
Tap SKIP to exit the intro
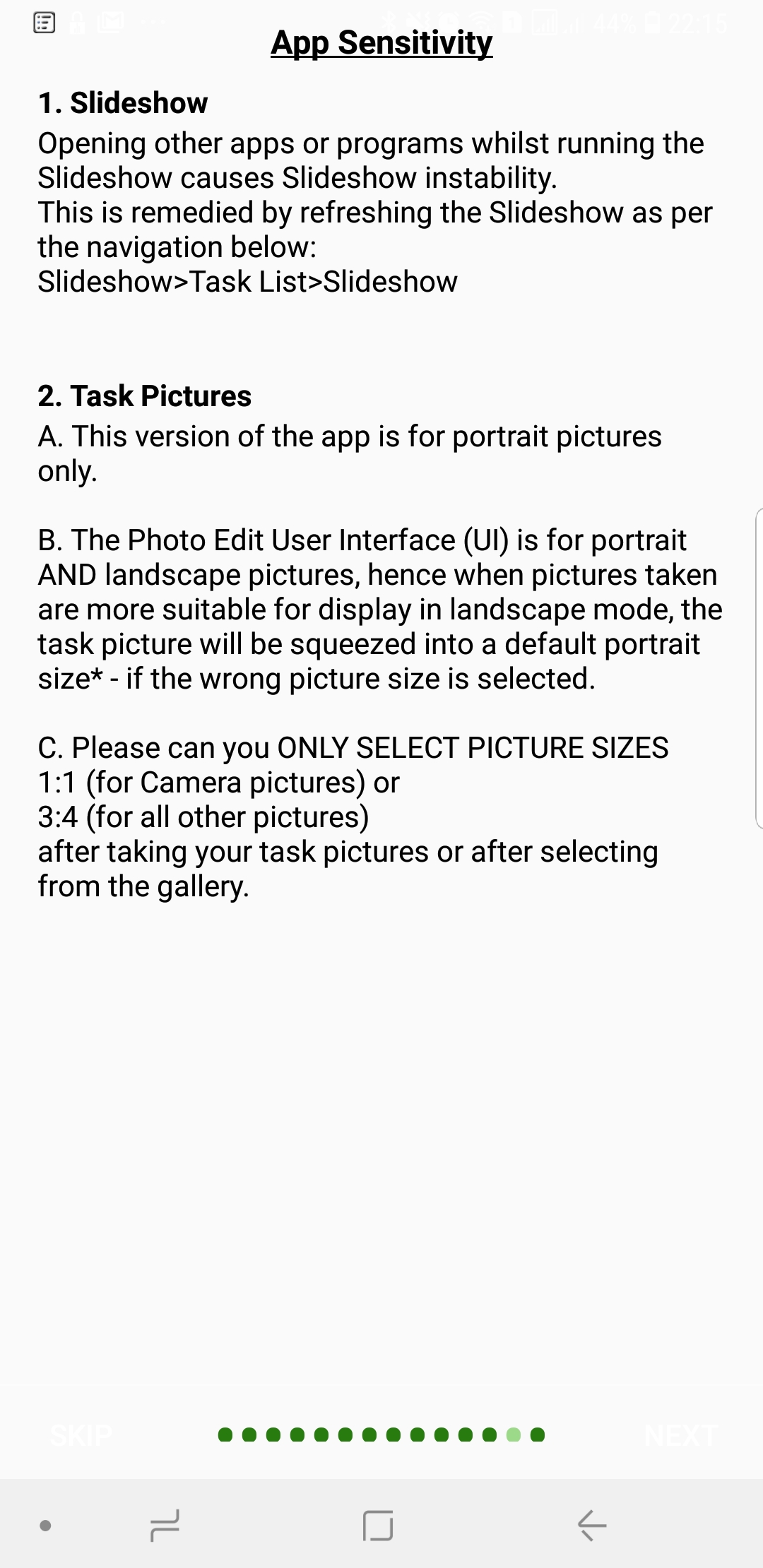click(81, 1435)
